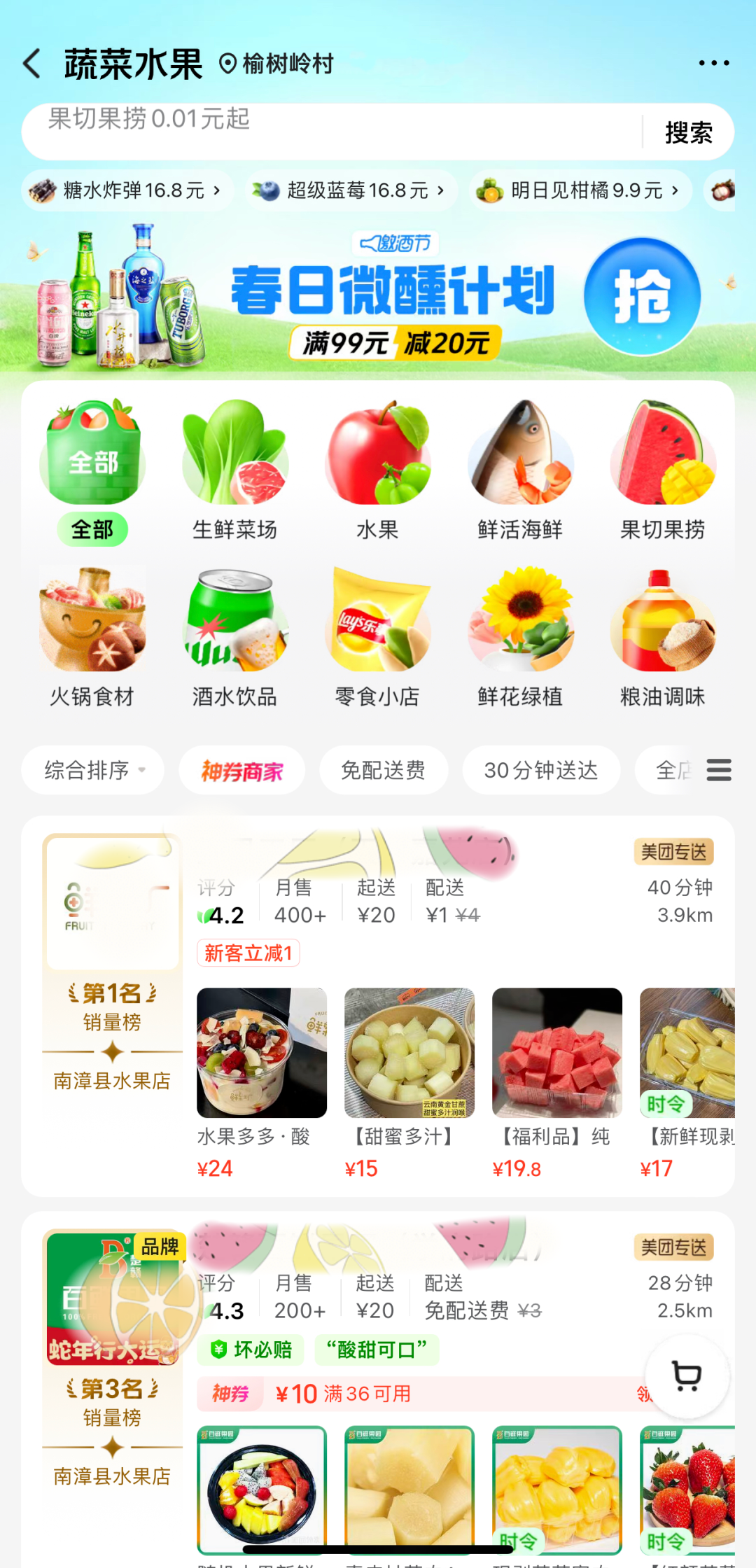Apply the 30分钟送达 filter
Screen dimensions: 756x1568
pos(540,770)
